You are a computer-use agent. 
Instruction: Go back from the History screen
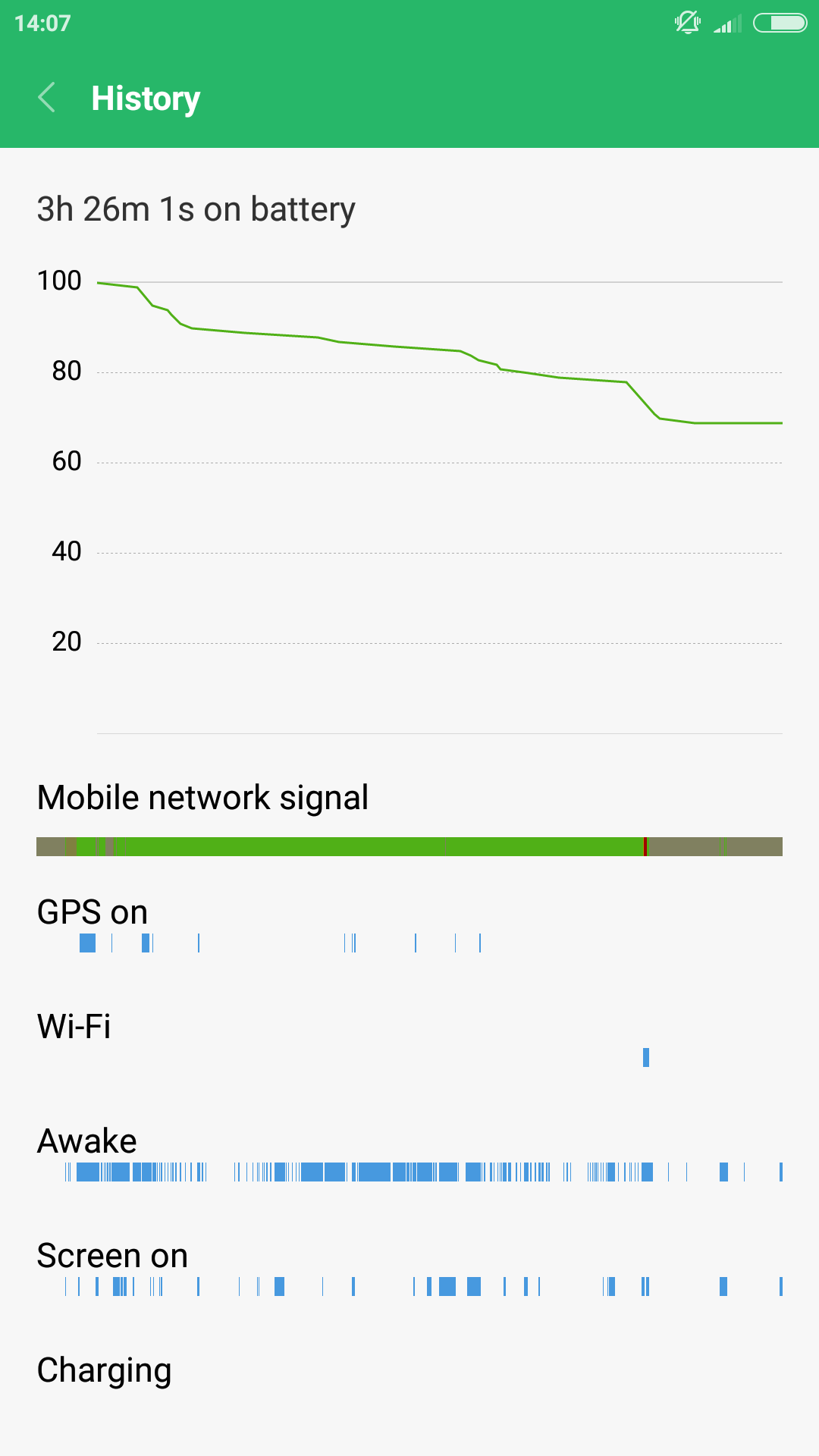point(47,98)
